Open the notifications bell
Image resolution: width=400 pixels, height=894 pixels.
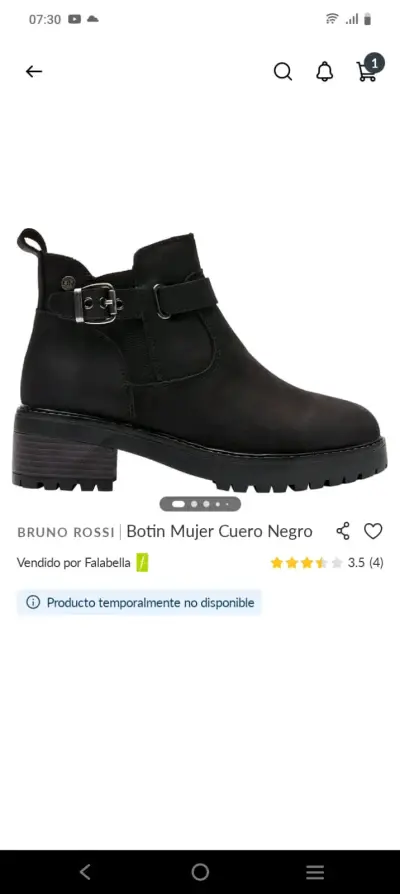tap(324, 72)
